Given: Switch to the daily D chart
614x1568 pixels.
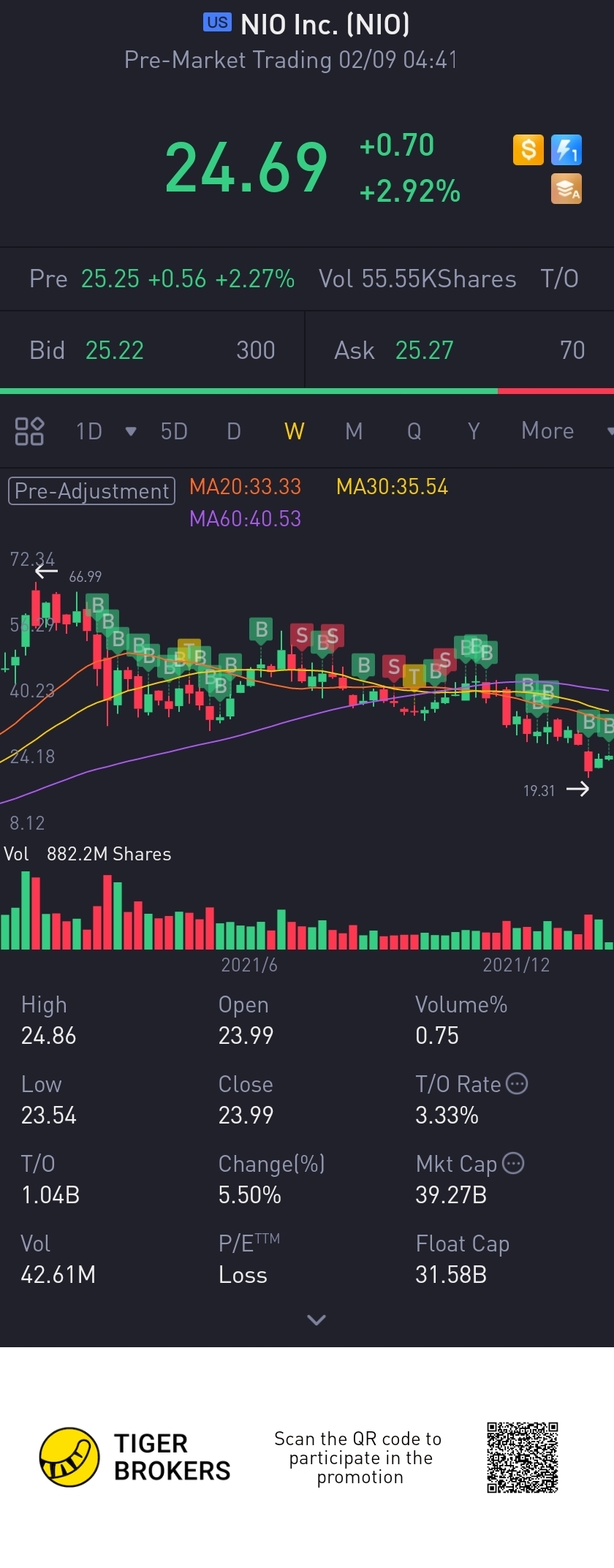Looking at the screenshot, I should coord(234,431).
